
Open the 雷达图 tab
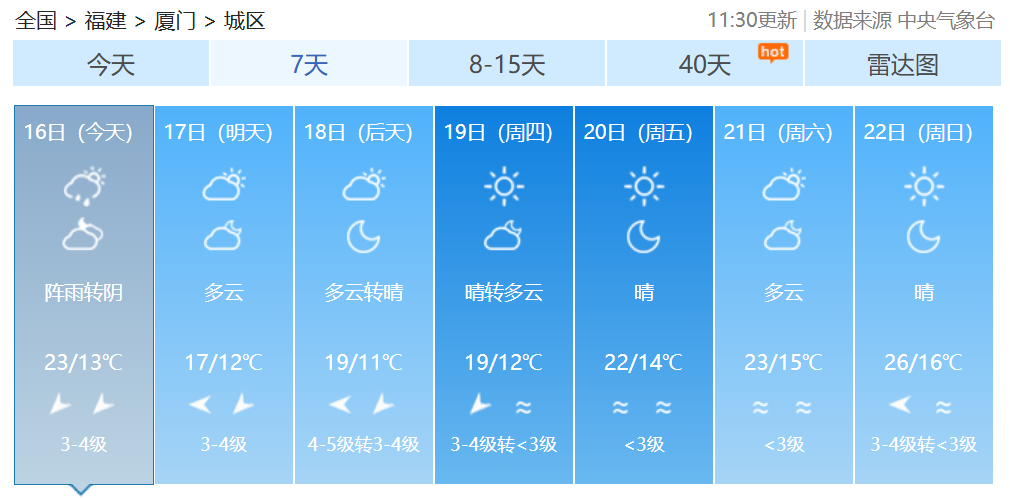pyautogui.click(x=902, y=64)
